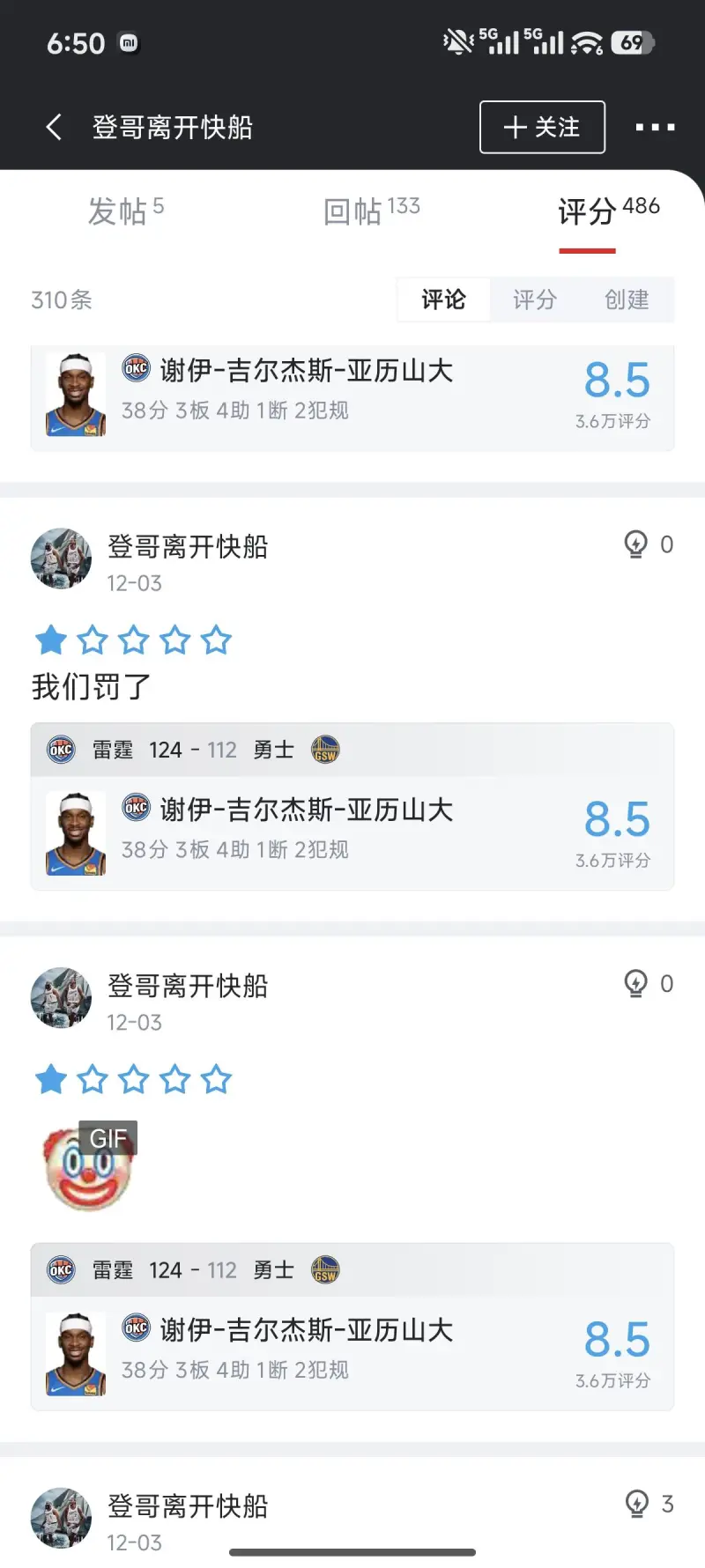Follow the user with the 关注 button
Screen dimensions: 705x1568
click(542, 127)
